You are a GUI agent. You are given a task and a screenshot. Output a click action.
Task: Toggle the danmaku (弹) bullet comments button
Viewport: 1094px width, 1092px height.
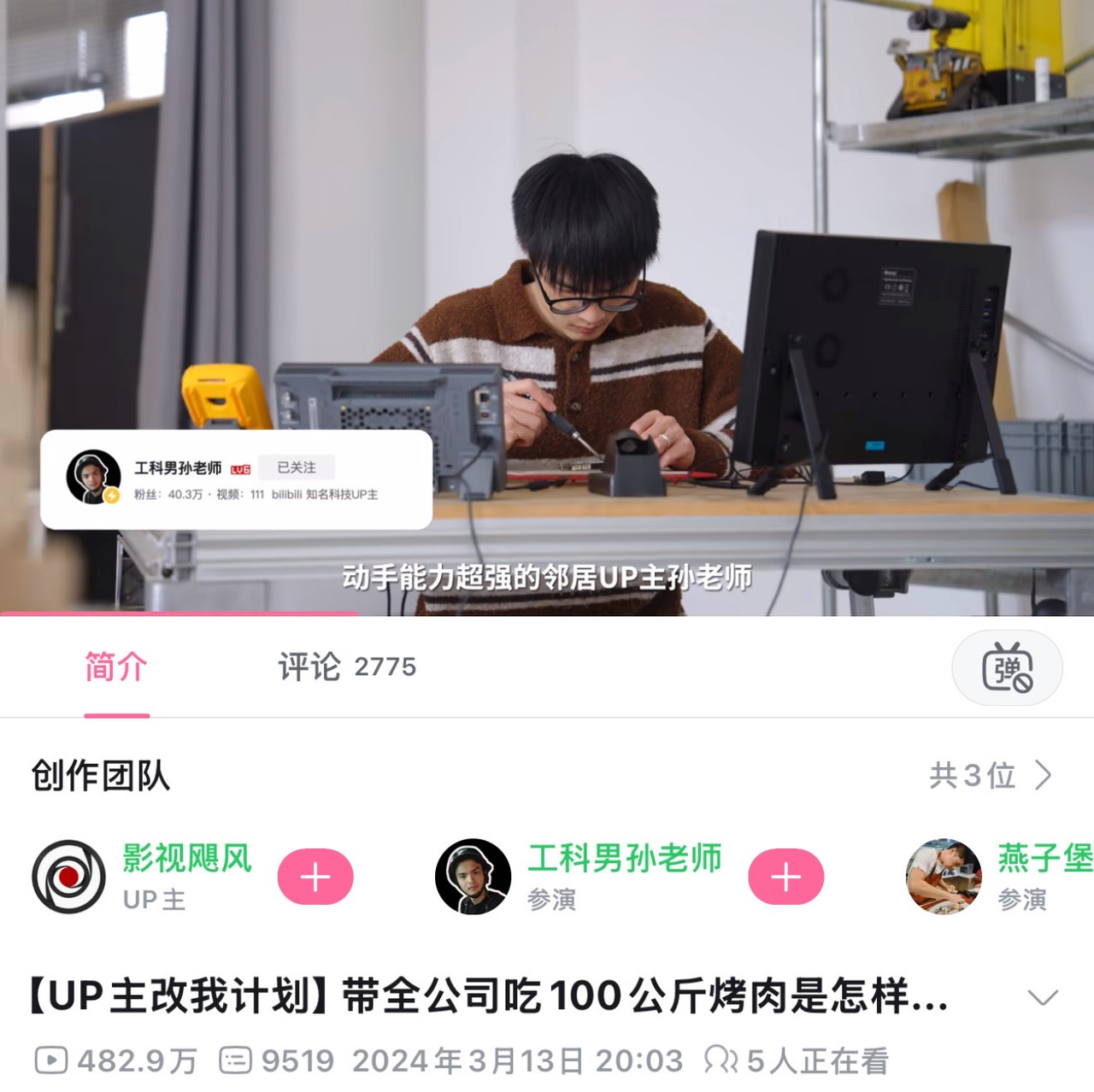pos(1007,668)
